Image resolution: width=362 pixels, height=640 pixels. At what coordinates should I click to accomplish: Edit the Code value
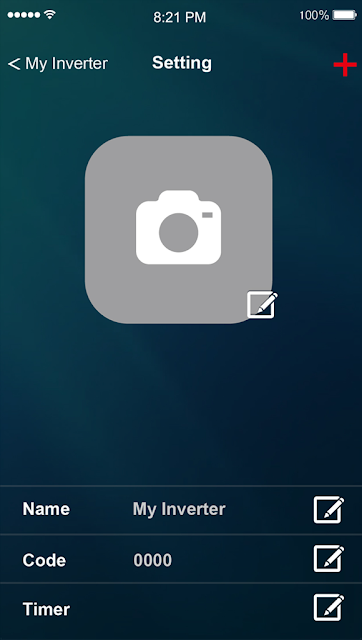[x=329, y=559]
